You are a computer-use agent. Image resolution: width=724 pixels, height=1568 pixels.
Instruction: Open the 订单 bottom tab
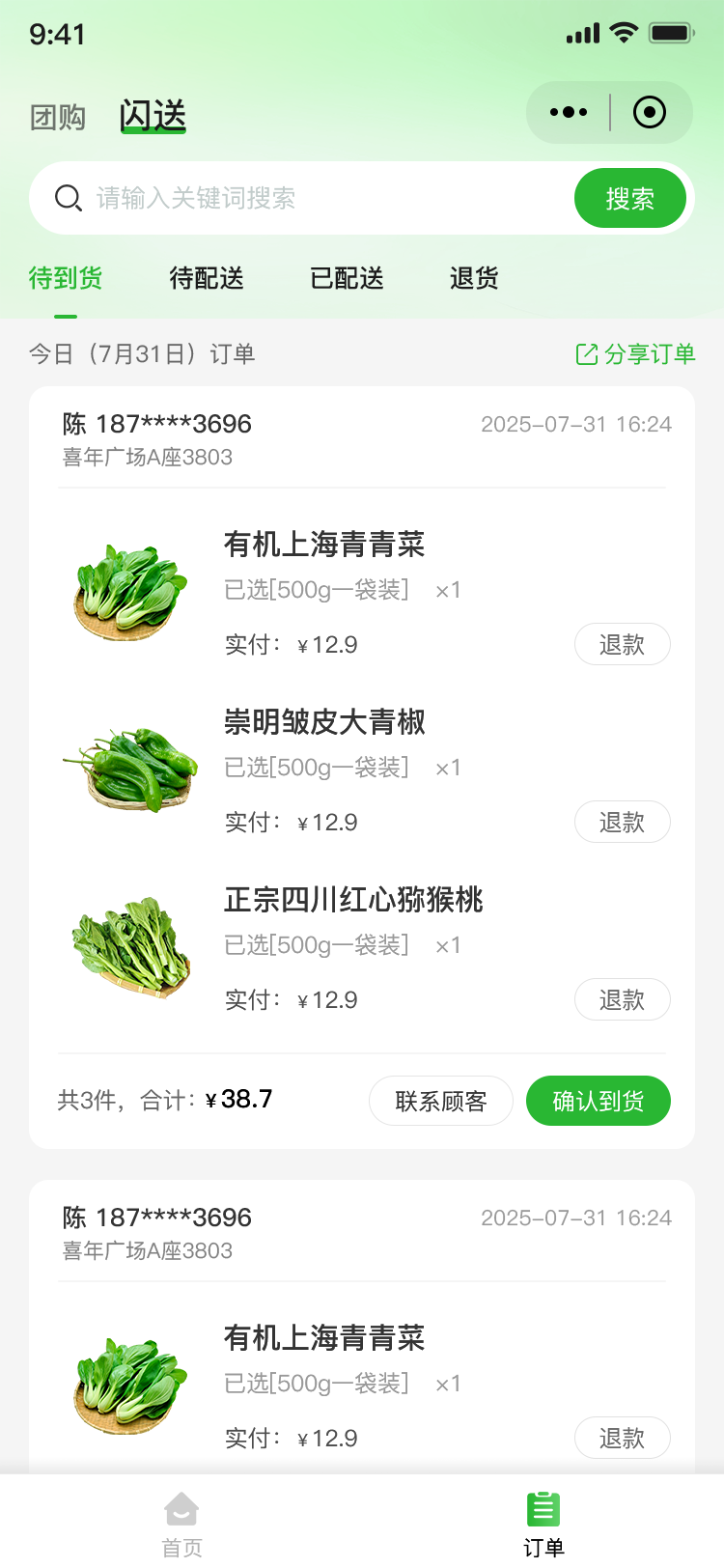point(543,1524)
